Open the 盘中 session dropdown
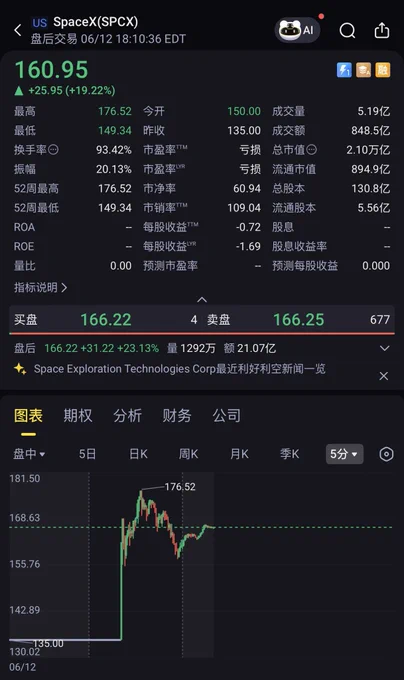The width and height of the screenshot is (404, 680). point(29,454)
